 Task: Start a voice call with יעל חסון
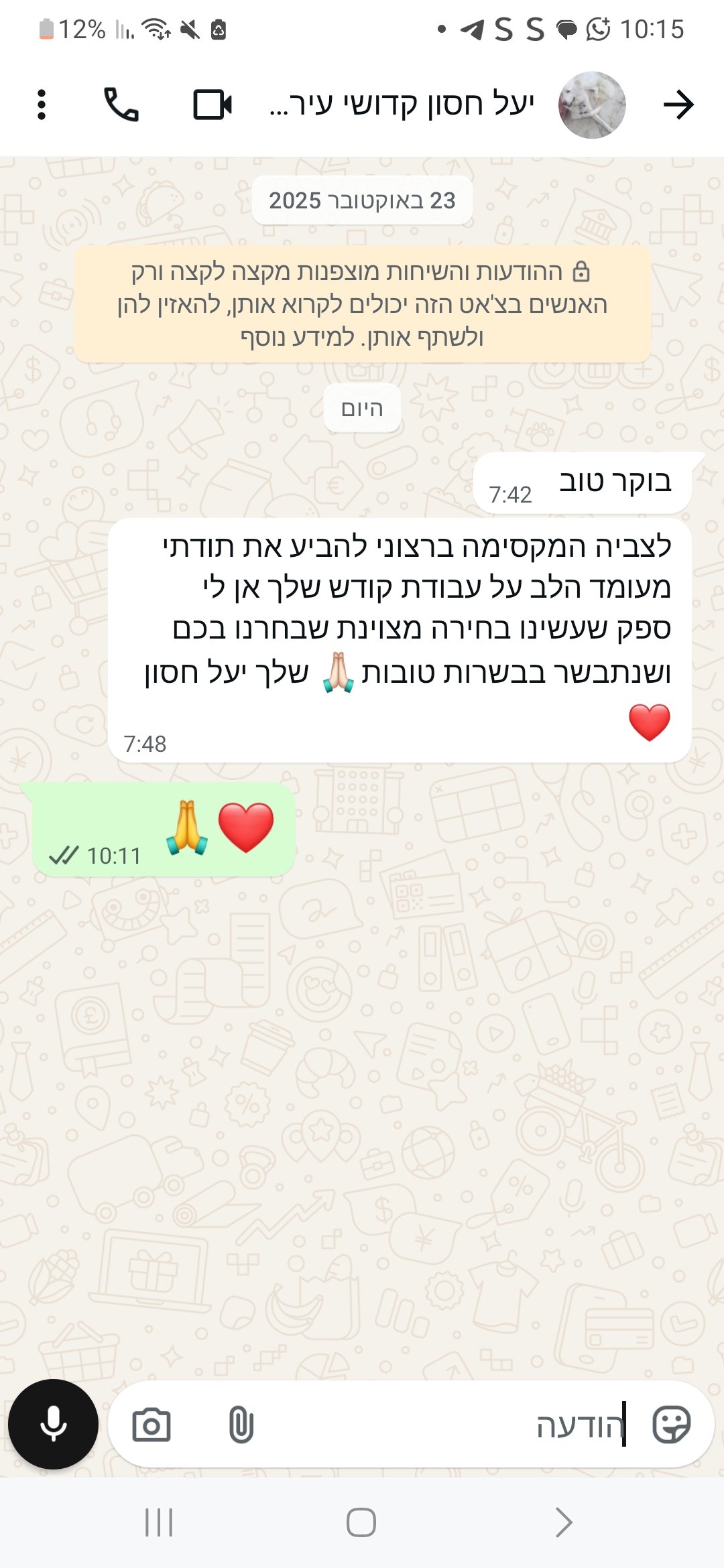121,105
